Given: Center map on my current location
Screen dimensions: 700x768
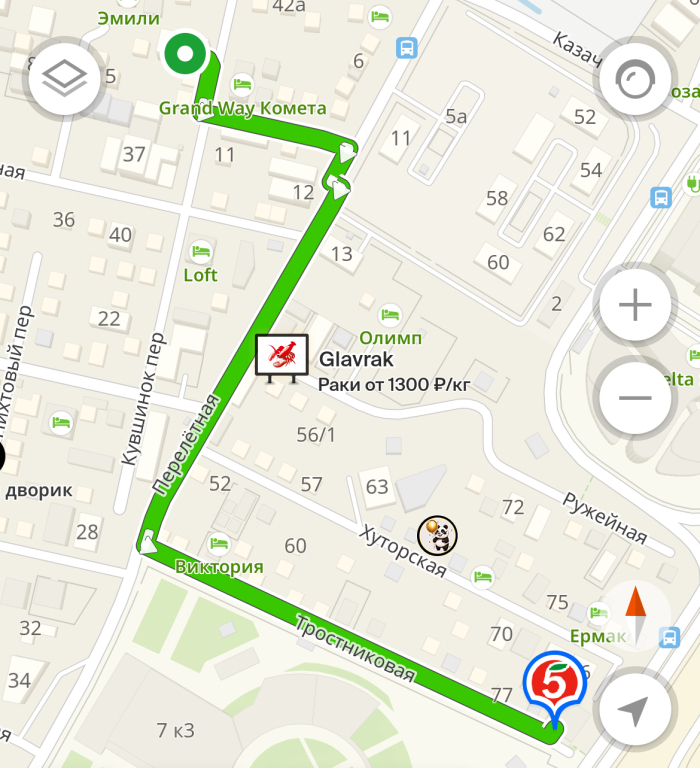Looking at the screenshot, I should pyautogui.click(x=634, y=712).
